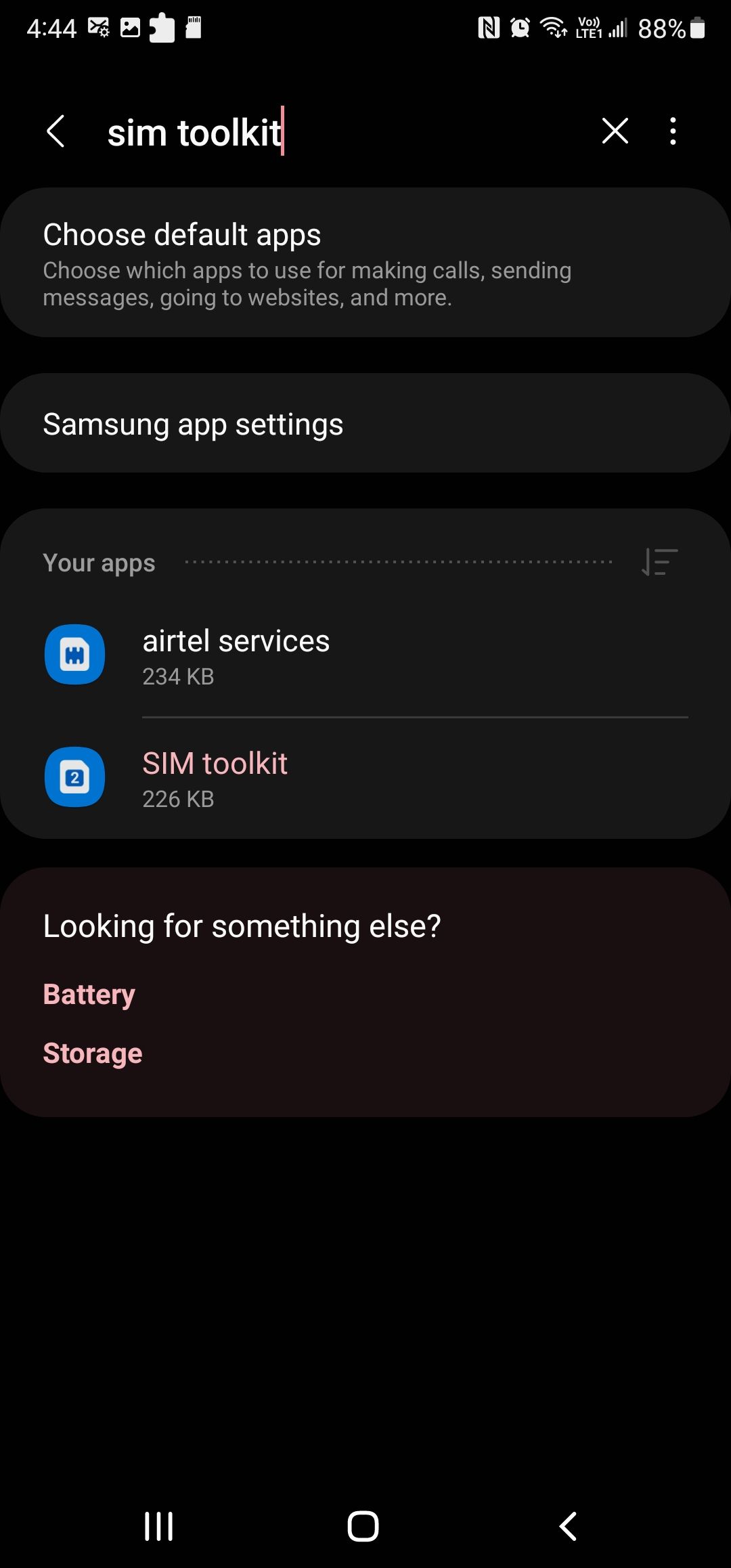Open the SIM toolkit app icon
Image resolution: width=731 pixels, height=1568 pixels.
coord(74,777)
